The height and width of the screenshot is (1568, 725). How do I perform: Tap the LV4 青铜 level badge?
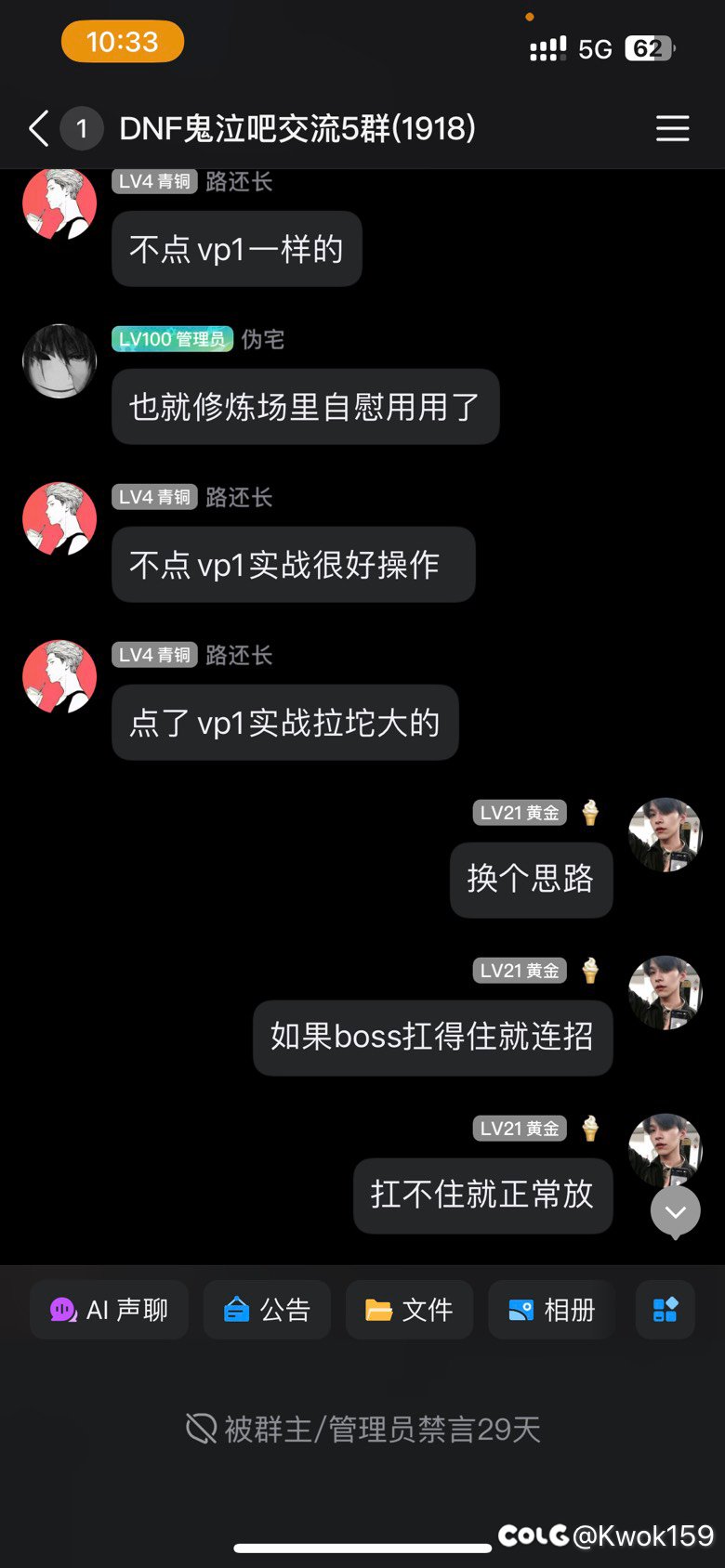[153, 182]
